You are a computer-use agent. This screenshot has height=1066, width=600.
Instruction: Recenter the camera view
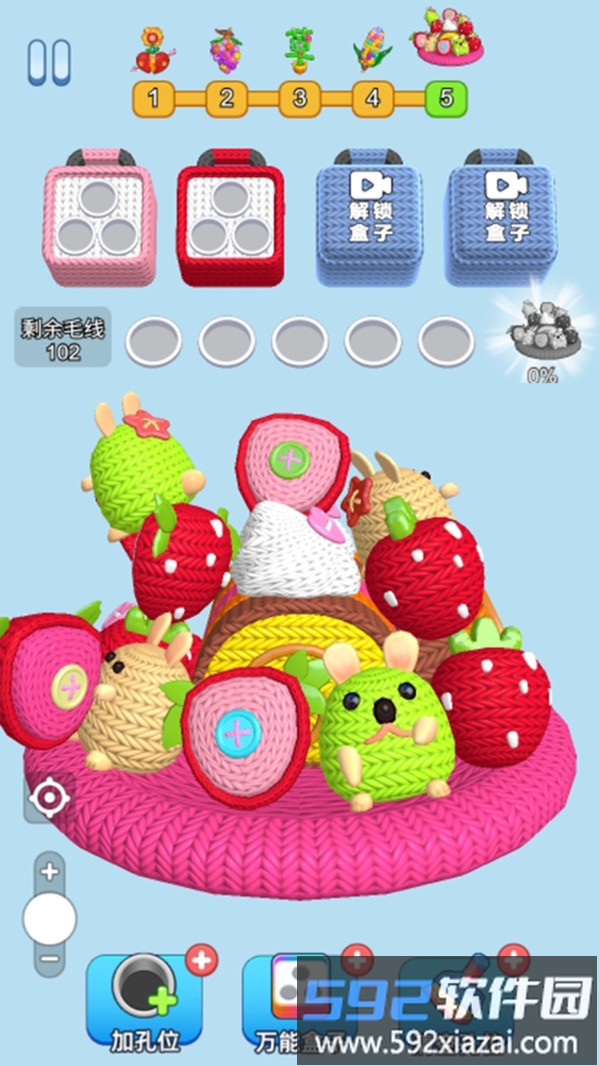point(49,798)
